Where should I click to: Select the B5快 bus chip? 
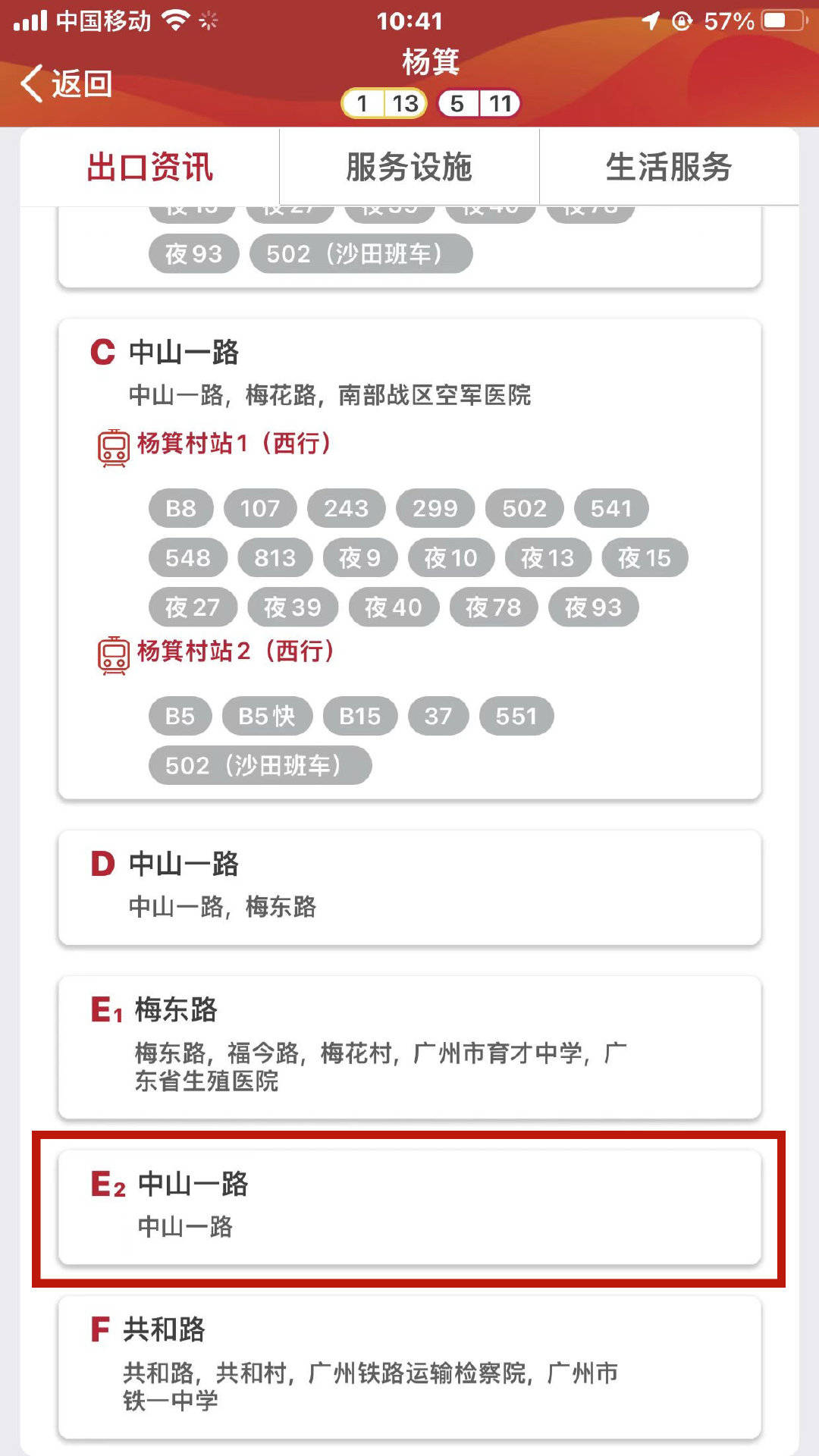267,716
